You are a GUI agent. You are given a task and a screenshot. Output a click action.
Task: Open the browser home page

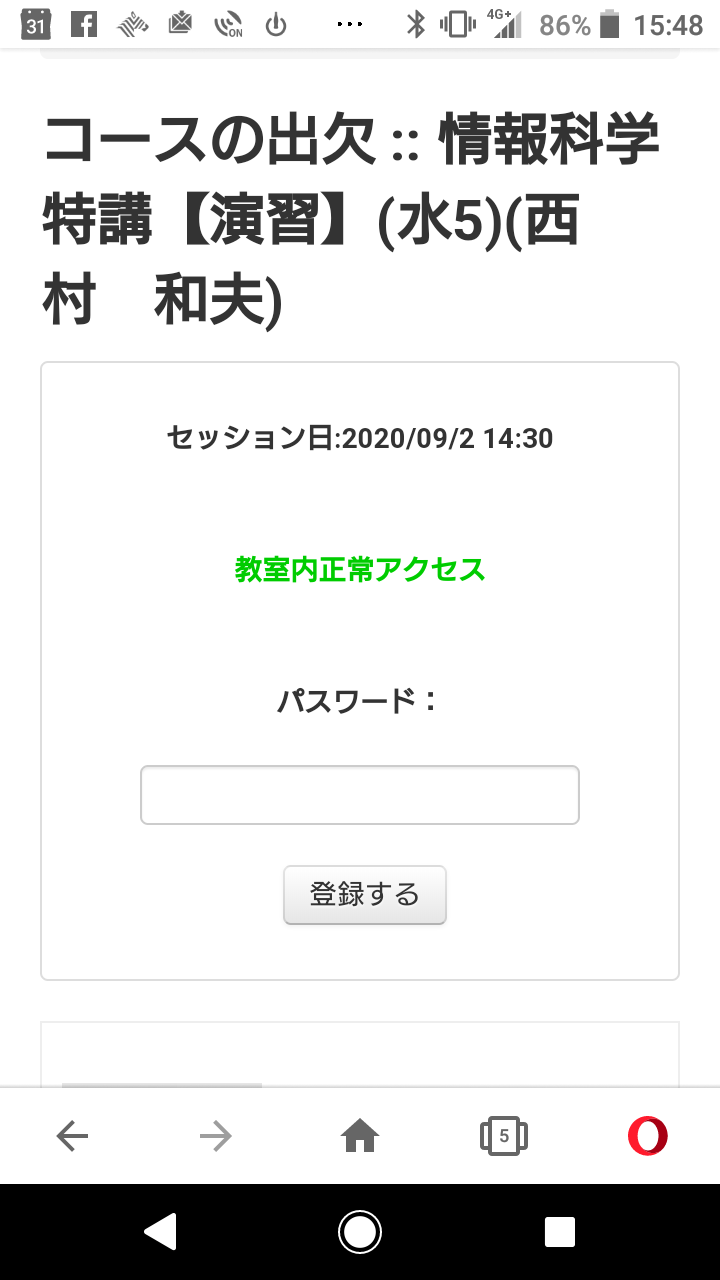[360, 1135]
